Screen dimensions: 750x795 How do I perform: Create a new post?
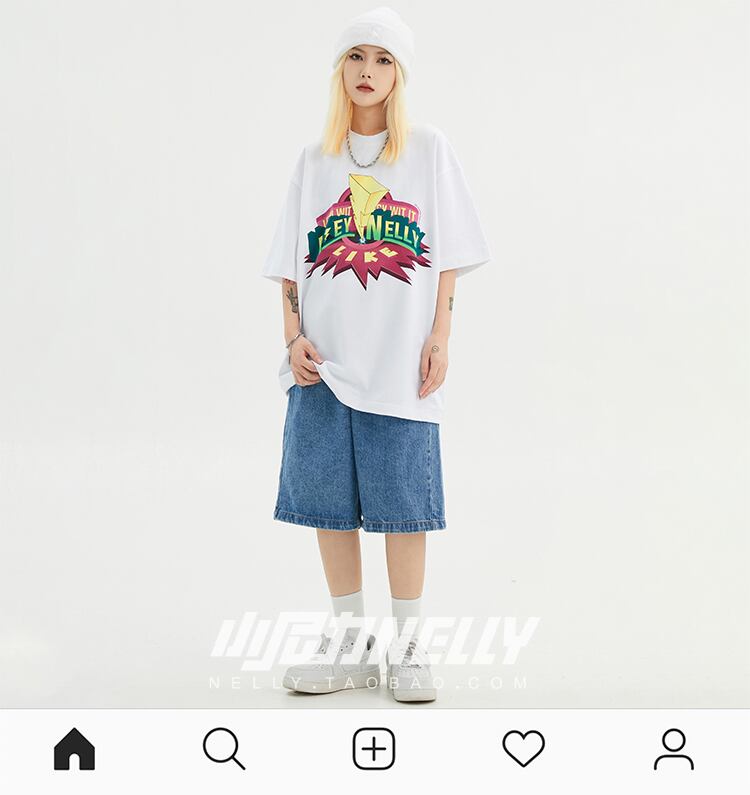click(x=374, y=749)
